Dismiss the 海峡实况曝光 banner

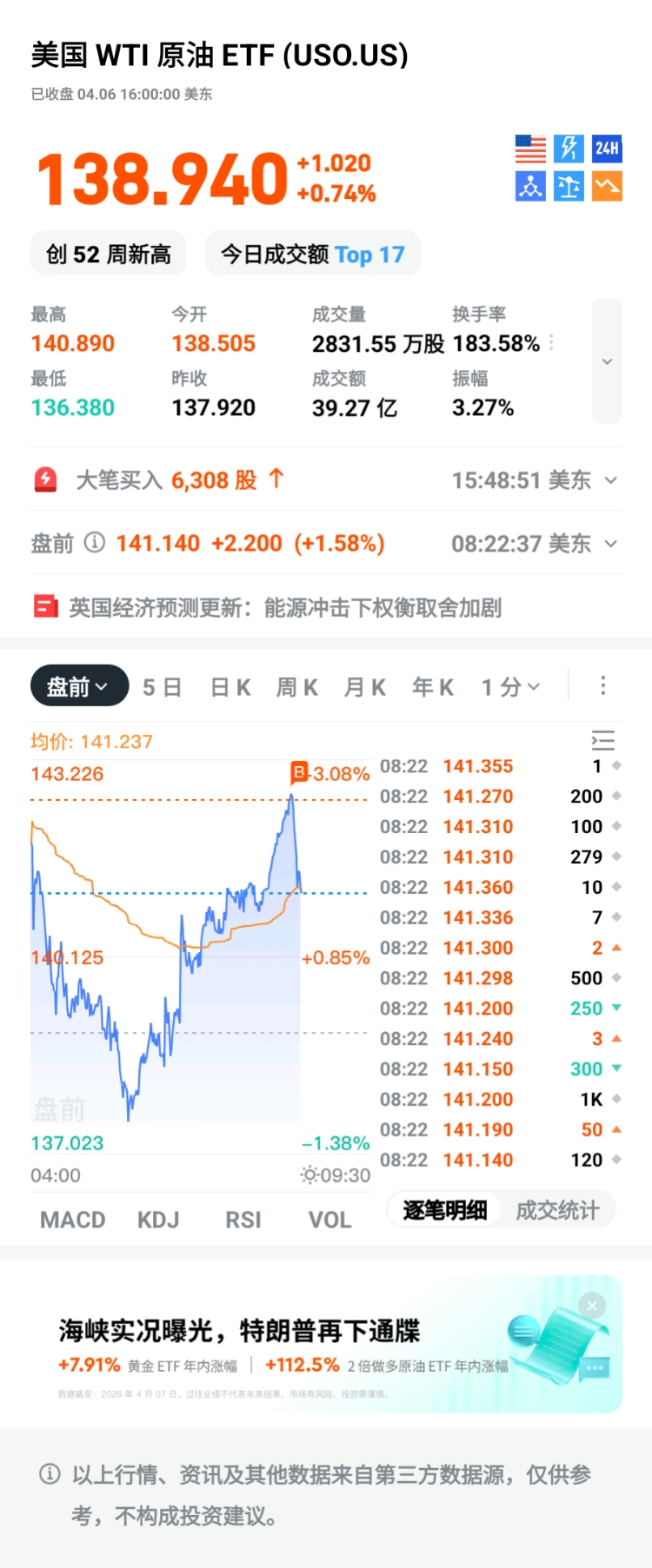592,1305
